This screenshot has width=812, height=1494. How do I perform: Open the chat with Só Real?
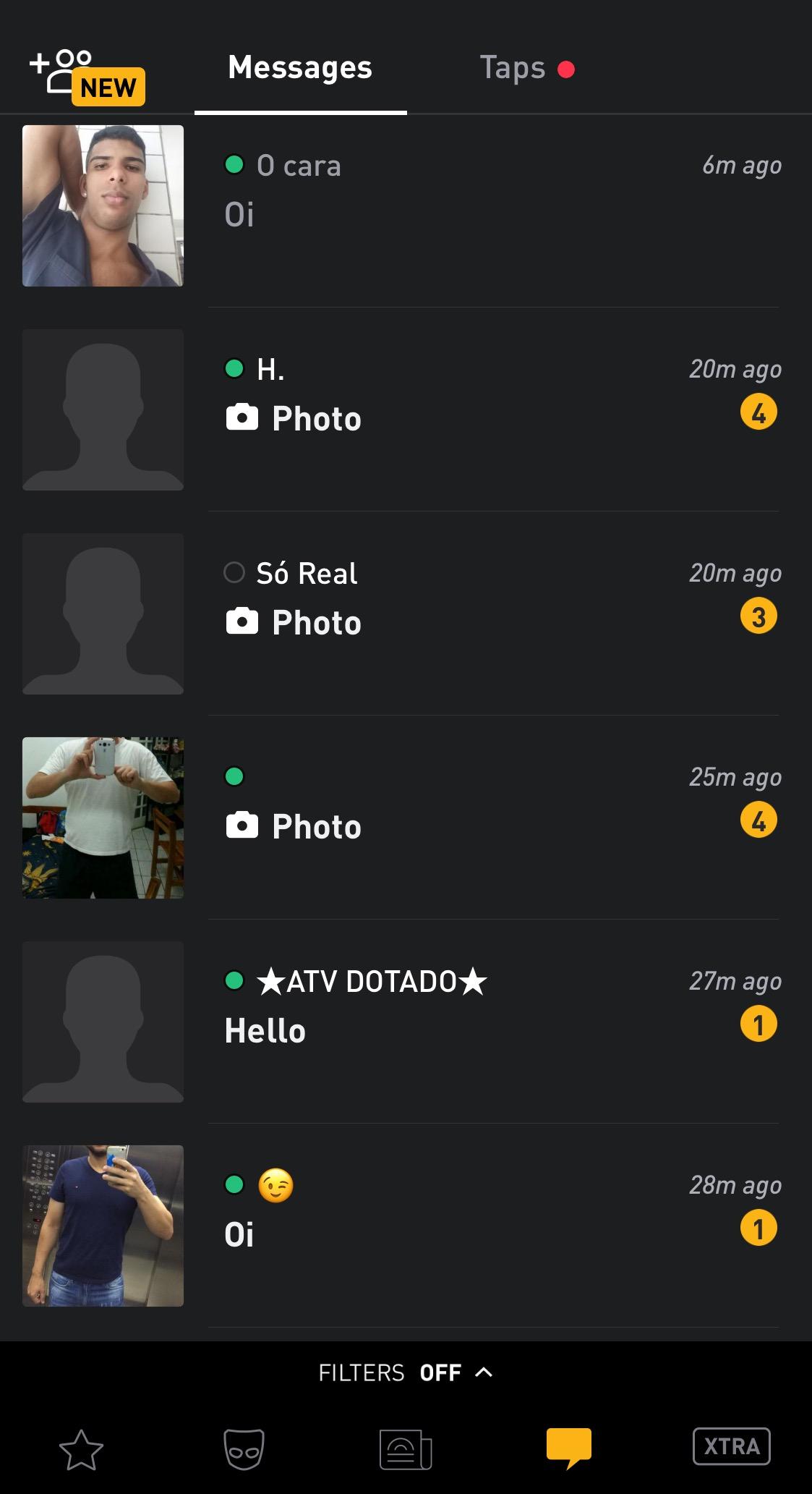pos(406,614)
